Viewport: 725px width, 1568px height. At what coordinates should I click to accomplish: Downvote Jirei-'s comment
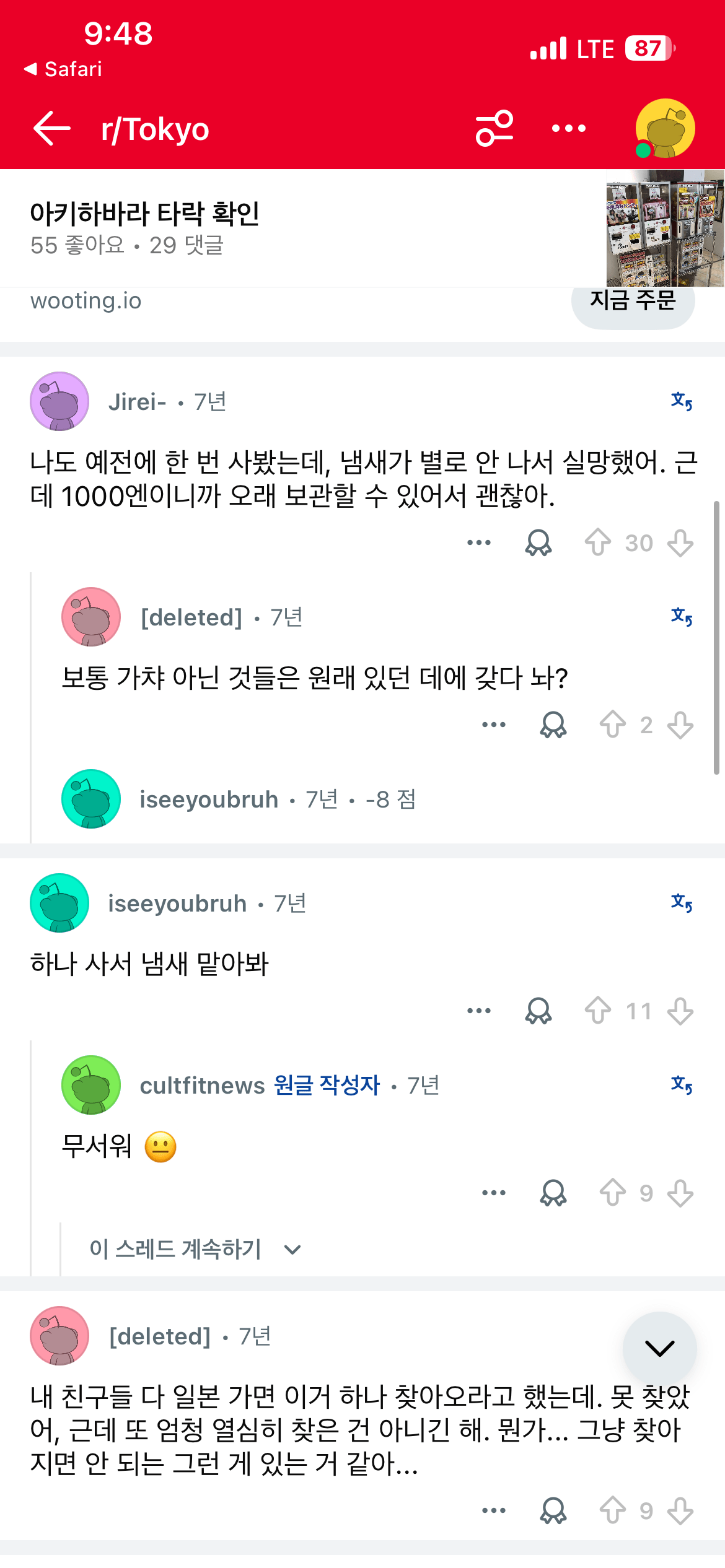pyautogui.click(x=680, y=543)
